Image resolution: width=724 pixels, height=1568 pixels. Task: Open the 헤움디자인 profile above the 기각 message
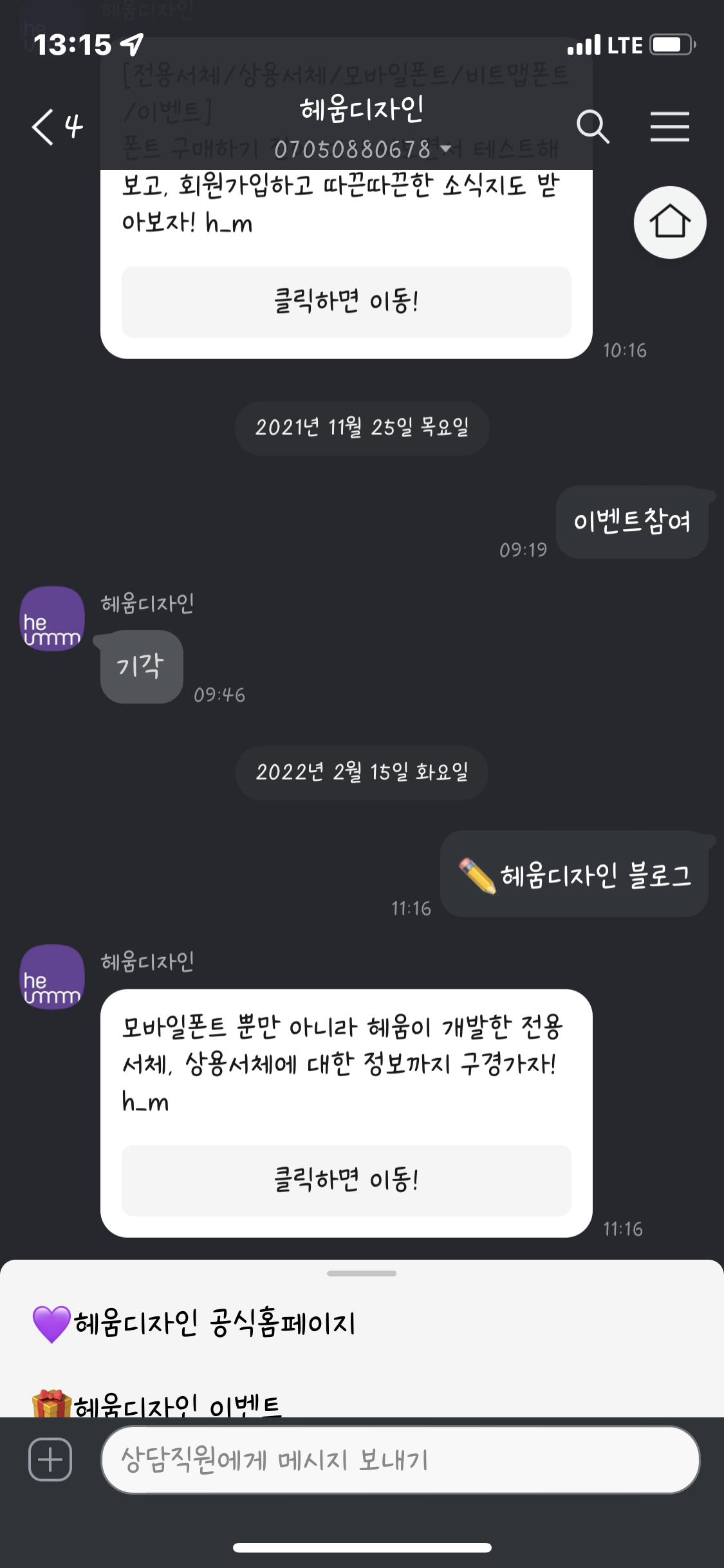click(x=52, y=619)
